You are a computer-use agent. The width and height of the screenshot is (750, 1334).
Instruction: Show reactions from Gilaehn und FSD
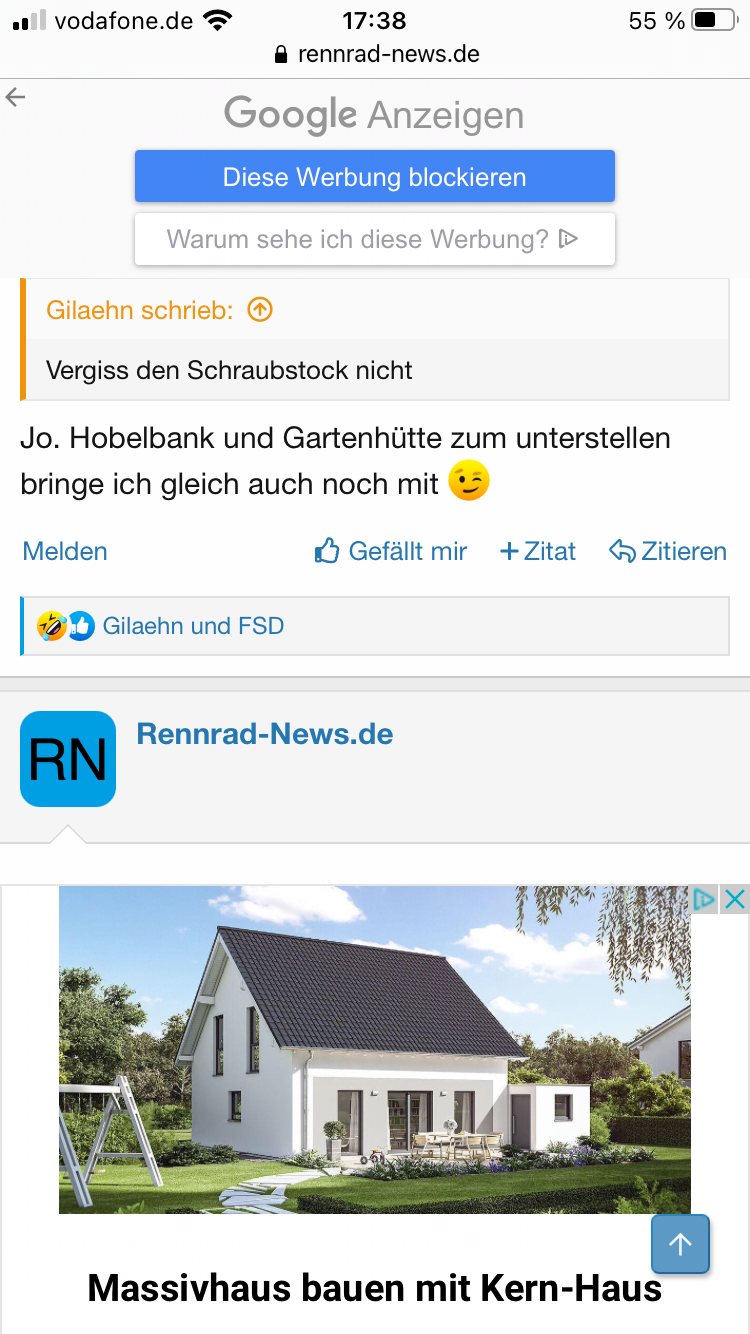coord(193,626)
